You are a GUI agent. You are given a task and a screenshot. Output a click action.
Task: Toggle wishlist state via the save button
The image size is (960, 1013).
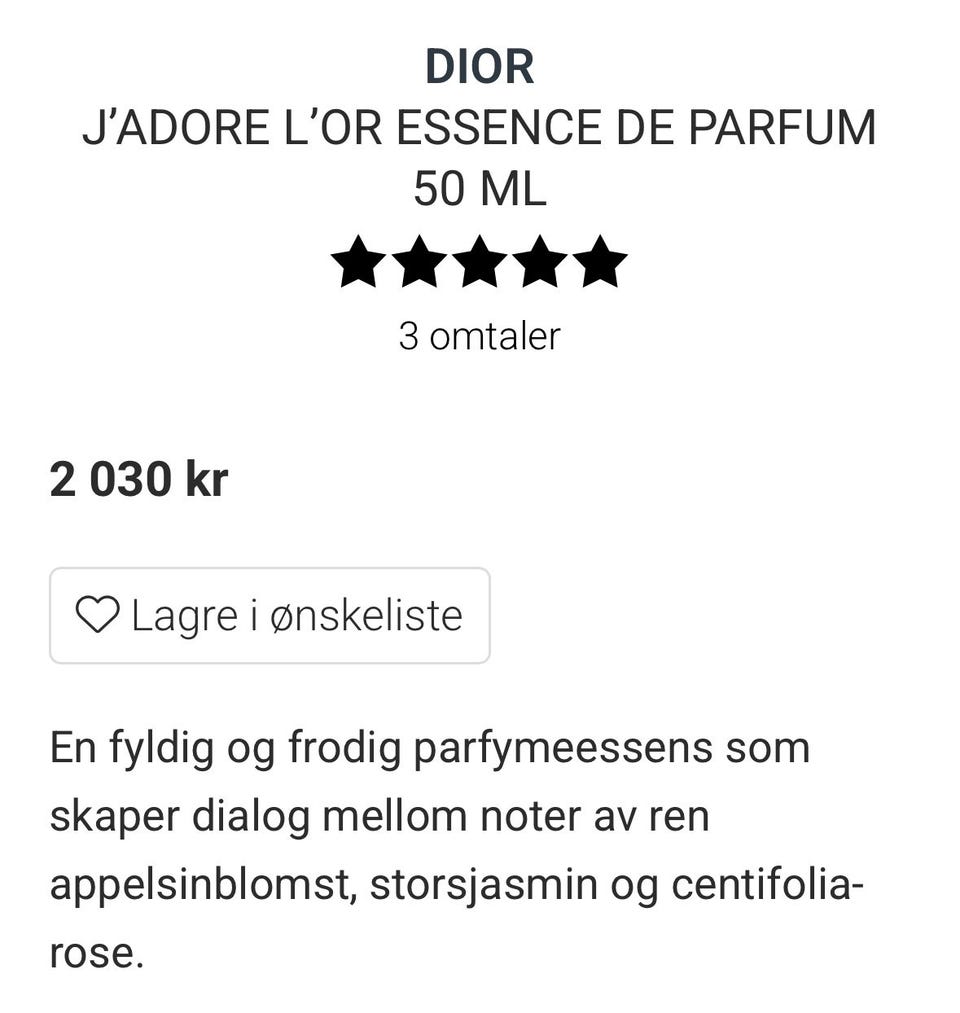pyautogui.click(x=268, y=615)
